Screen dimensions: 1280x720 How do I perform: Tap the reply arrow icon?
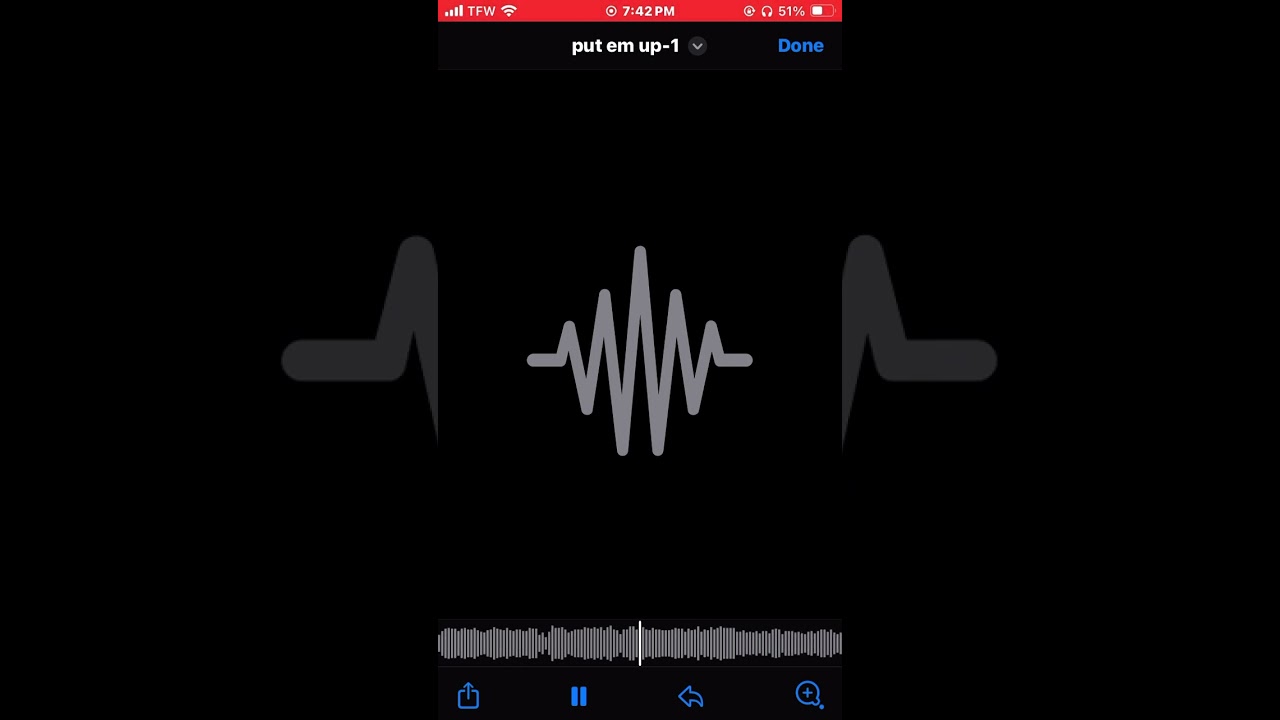[x=691, y=696]
